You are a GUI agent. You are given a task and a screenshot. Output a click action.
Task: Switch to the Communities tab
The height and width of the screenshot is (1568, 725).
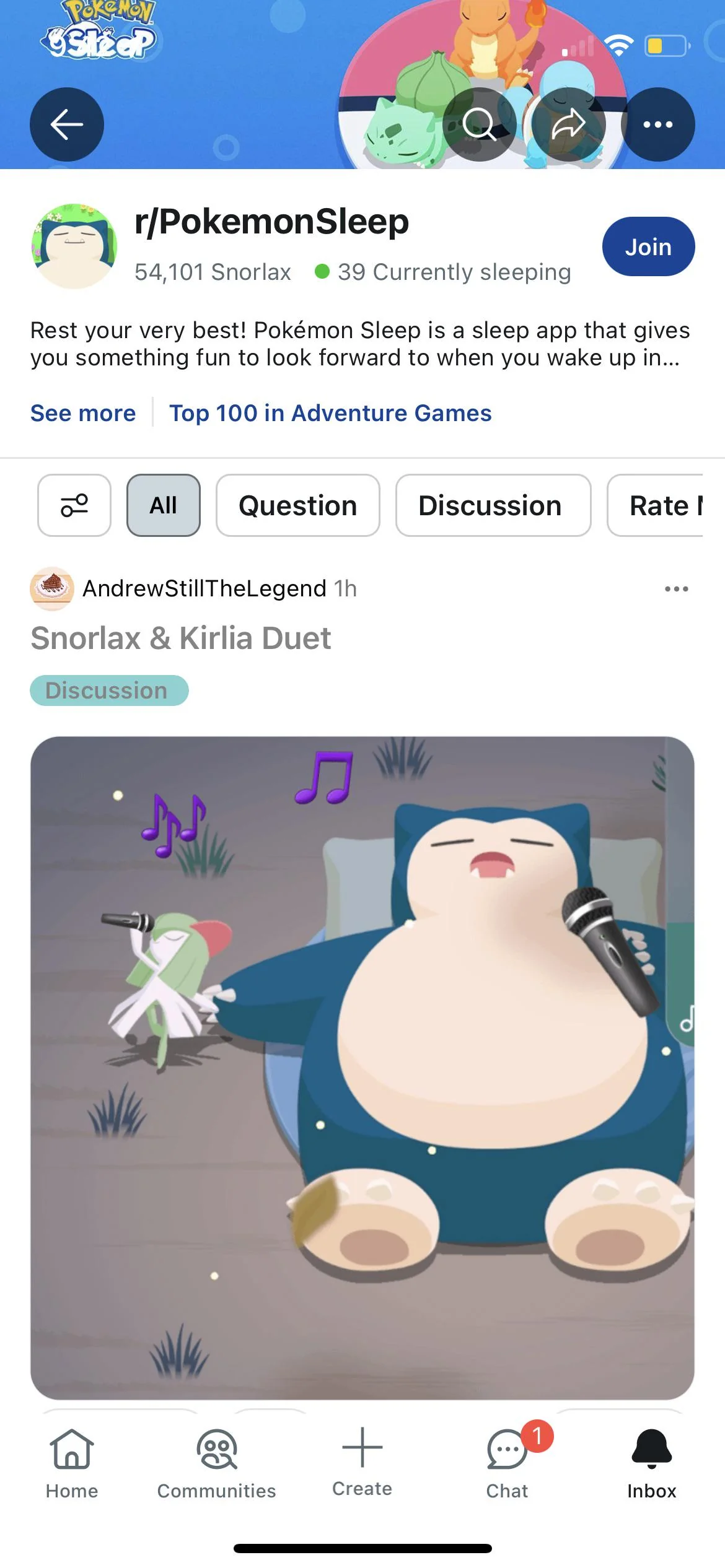click(x=217, y=1463)
